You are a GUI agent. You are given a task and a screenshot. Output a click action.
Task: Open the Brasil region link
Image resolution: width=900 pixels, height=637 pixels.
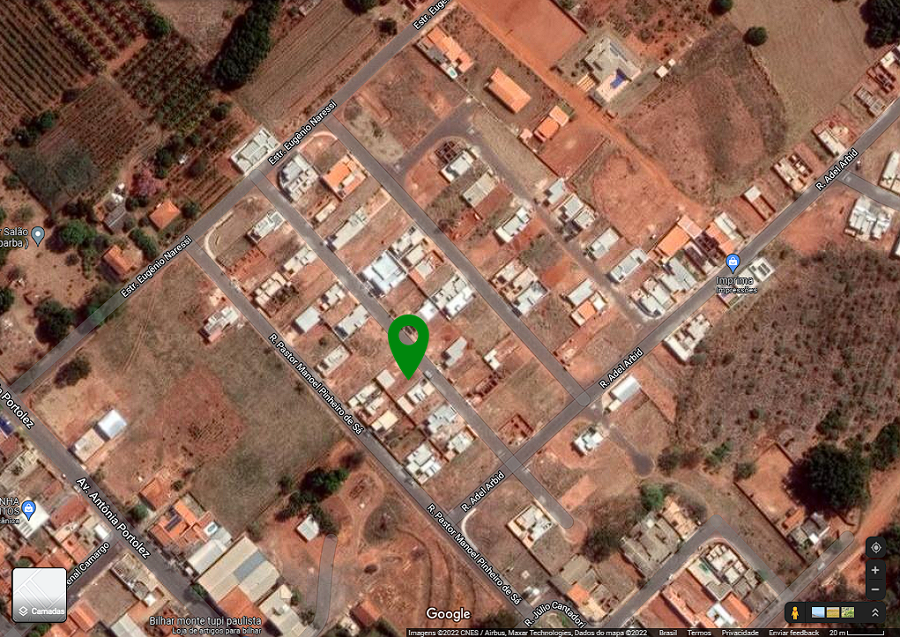(667, 632)
